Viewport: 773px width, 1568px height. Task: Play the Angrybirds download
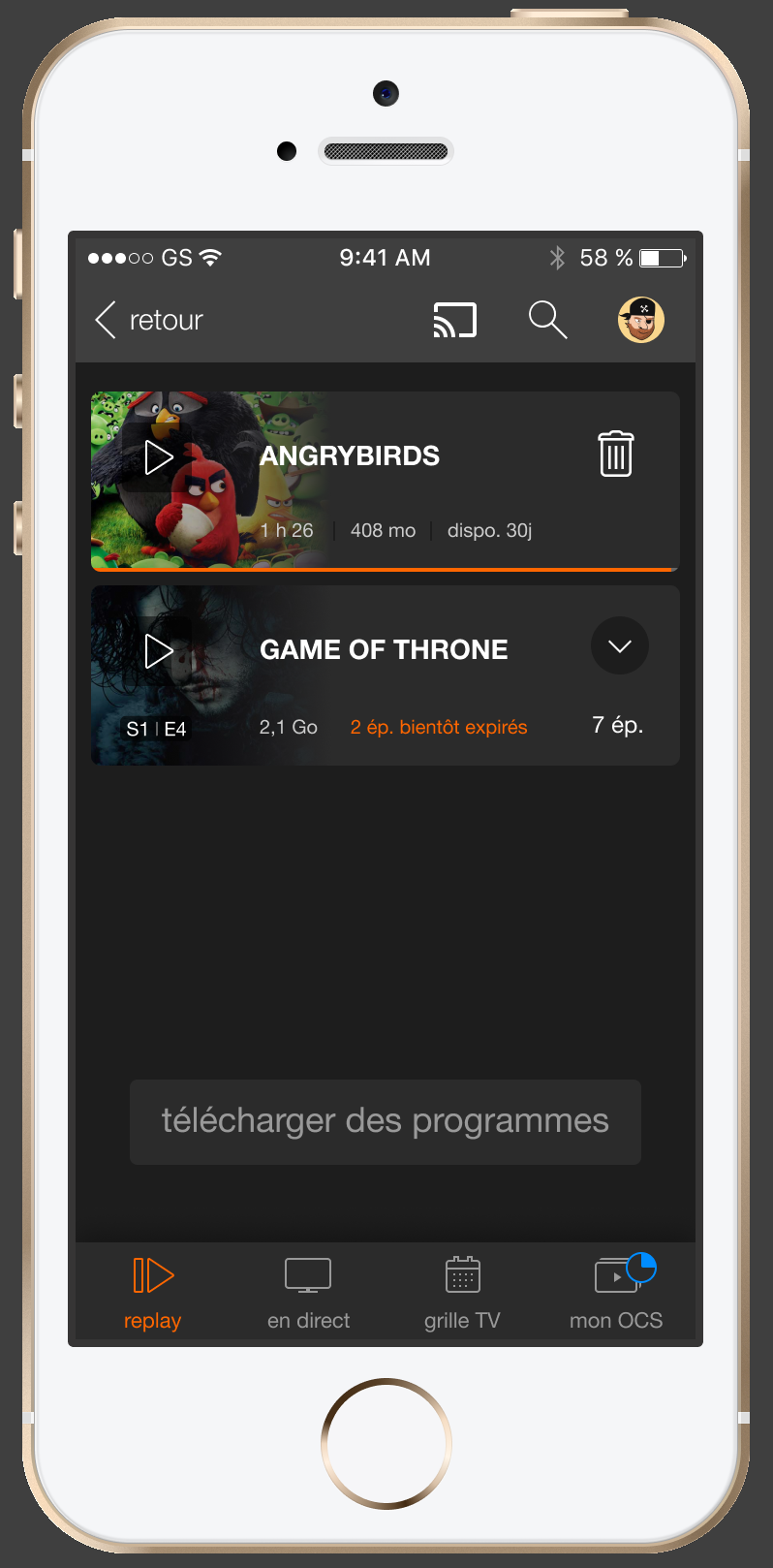(x=159, y=457)
